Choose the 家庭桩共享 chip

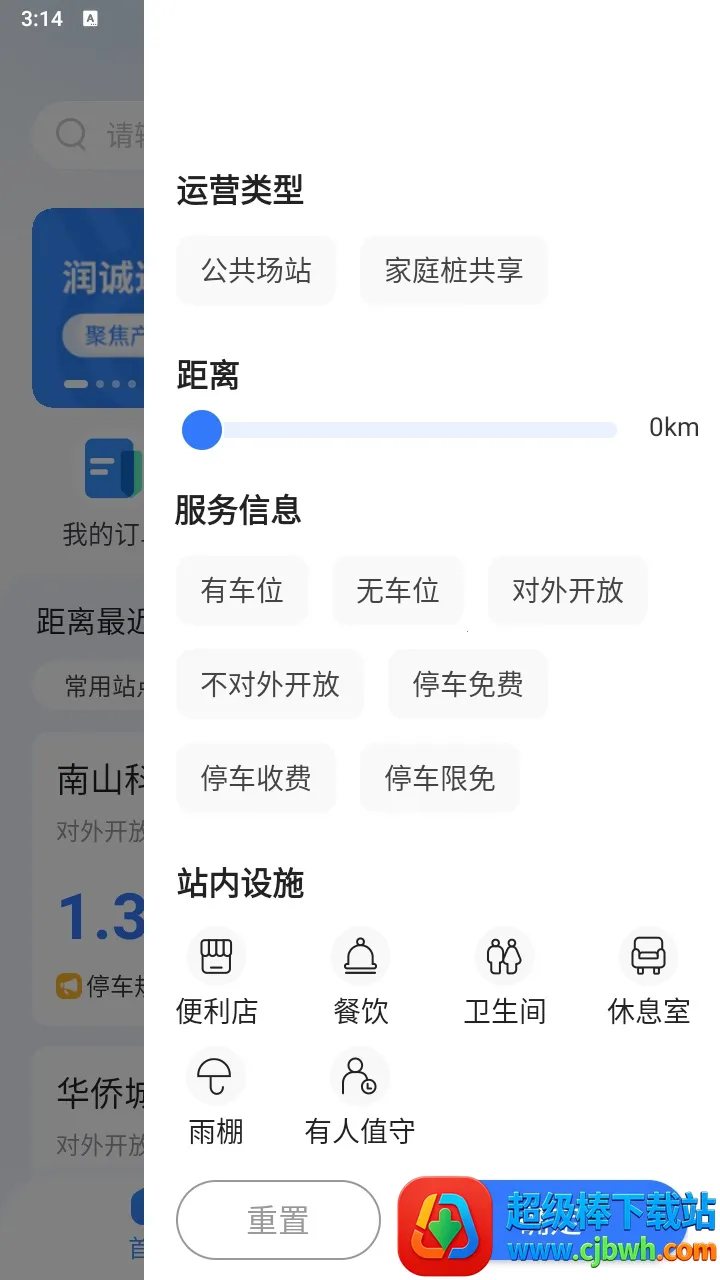453,271
